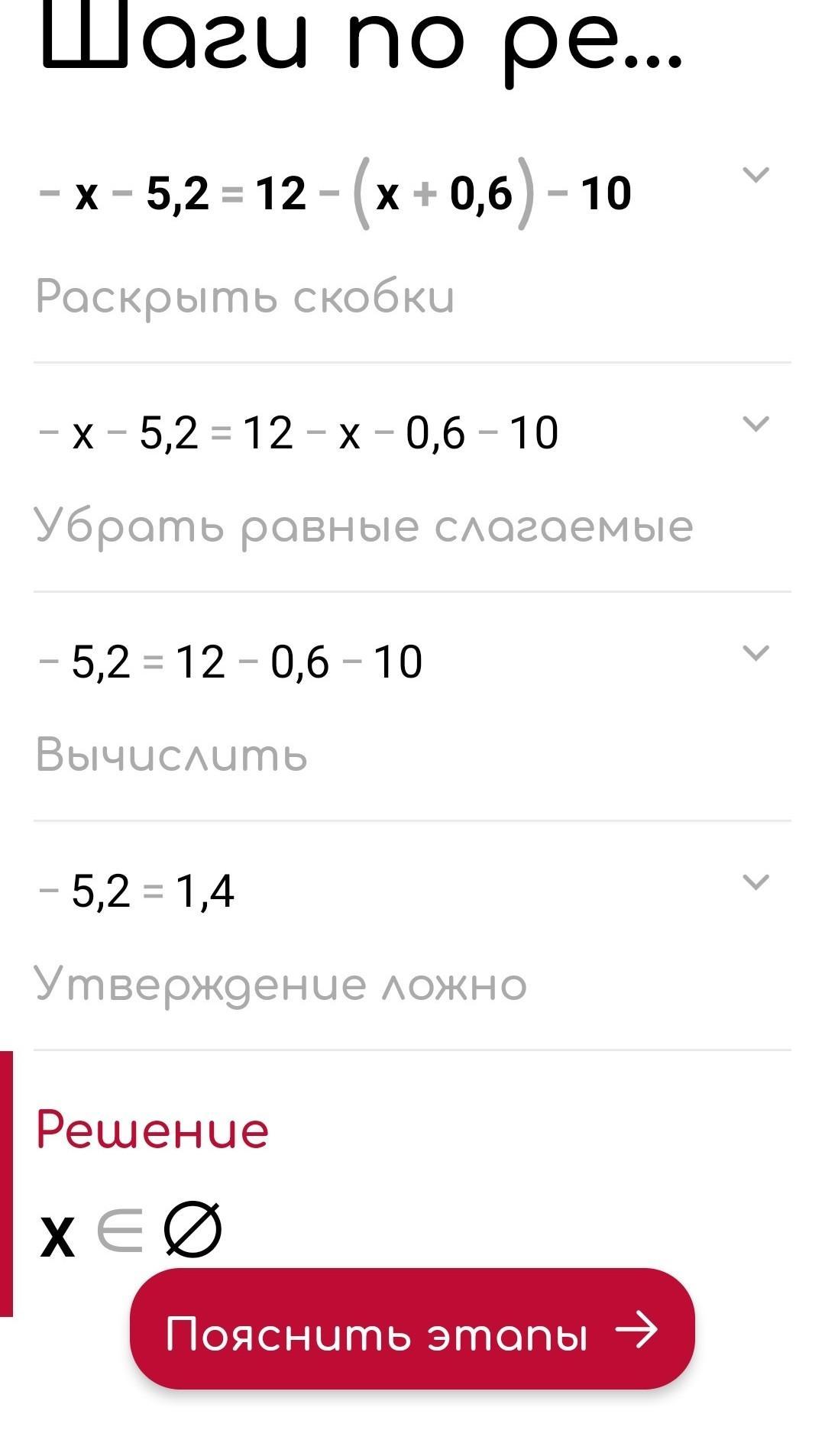Expand the «Раскрыть скобки» step chevron
Image resolution: width=825 pixels, height=1456 pixels.
coord(755,175)
